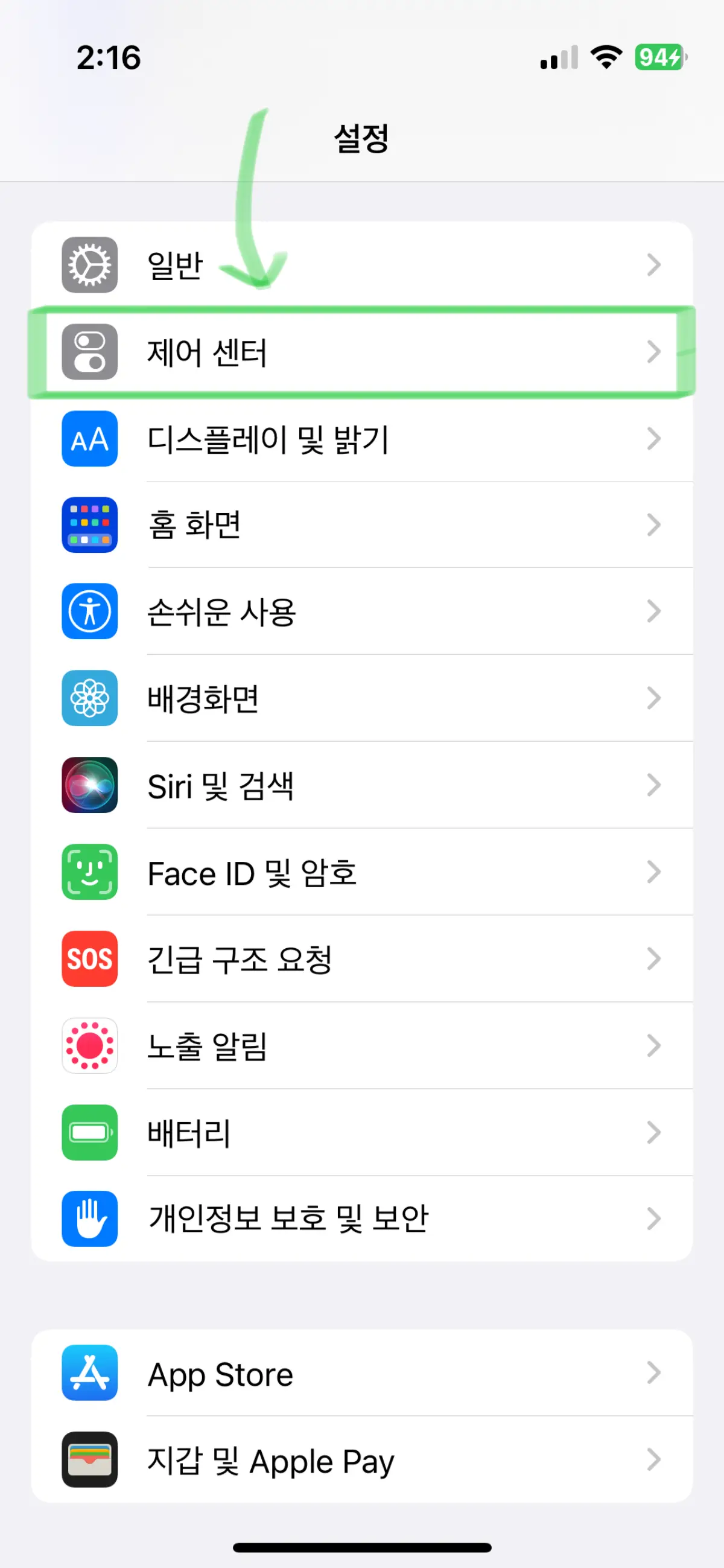Tap the 일반 (General) gear icon
724x1568 pixels.
coord(89,264)
